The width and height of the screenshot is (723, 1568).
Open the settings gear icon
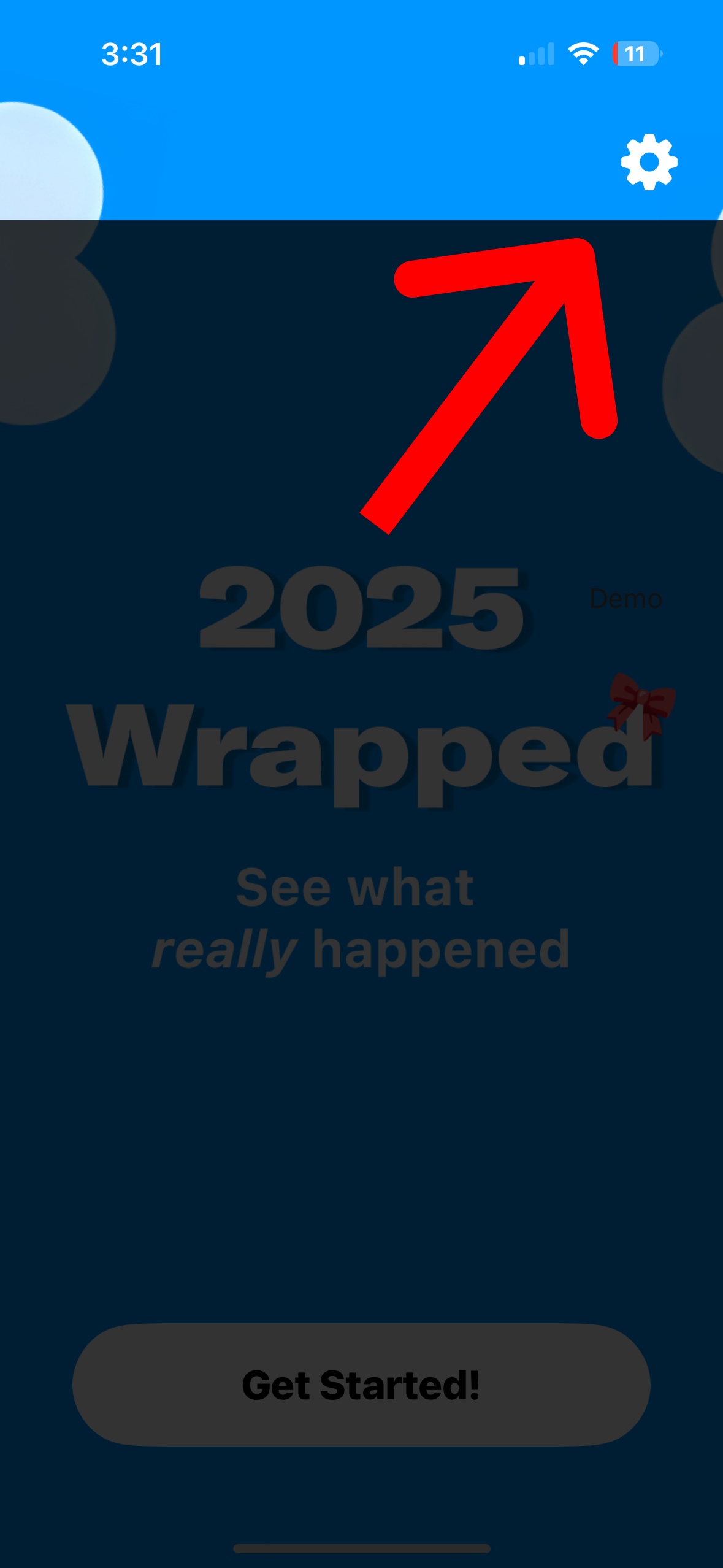649,162
